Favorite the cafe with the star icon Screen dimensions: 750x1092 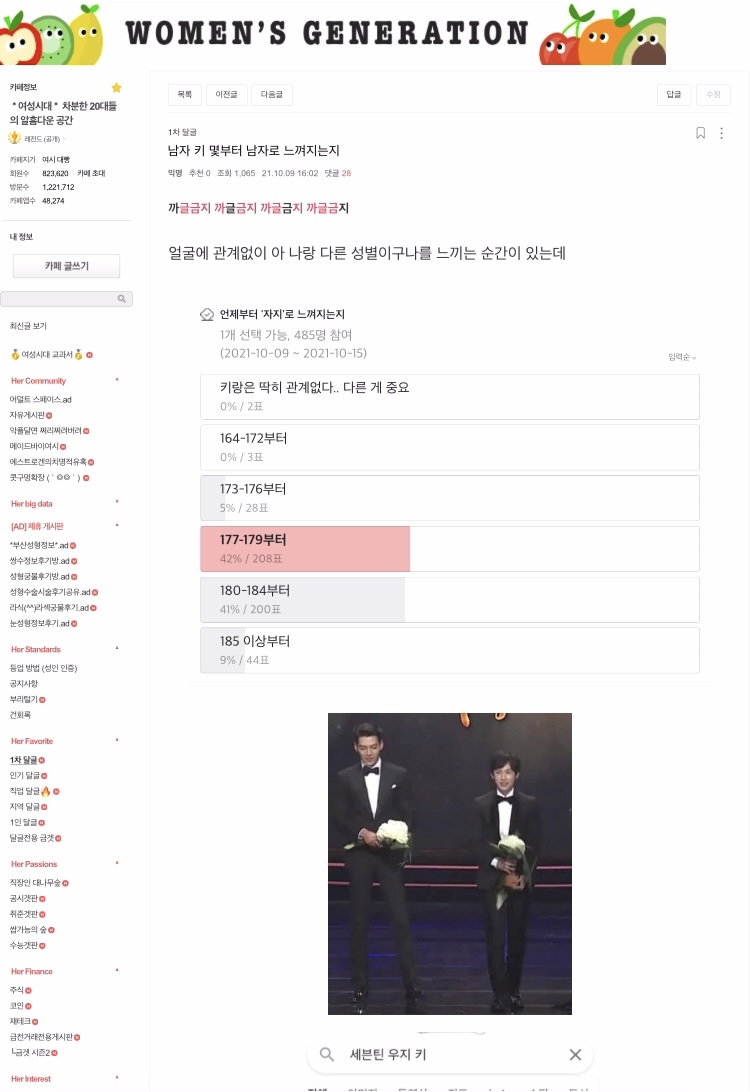(x=116, y=88)
